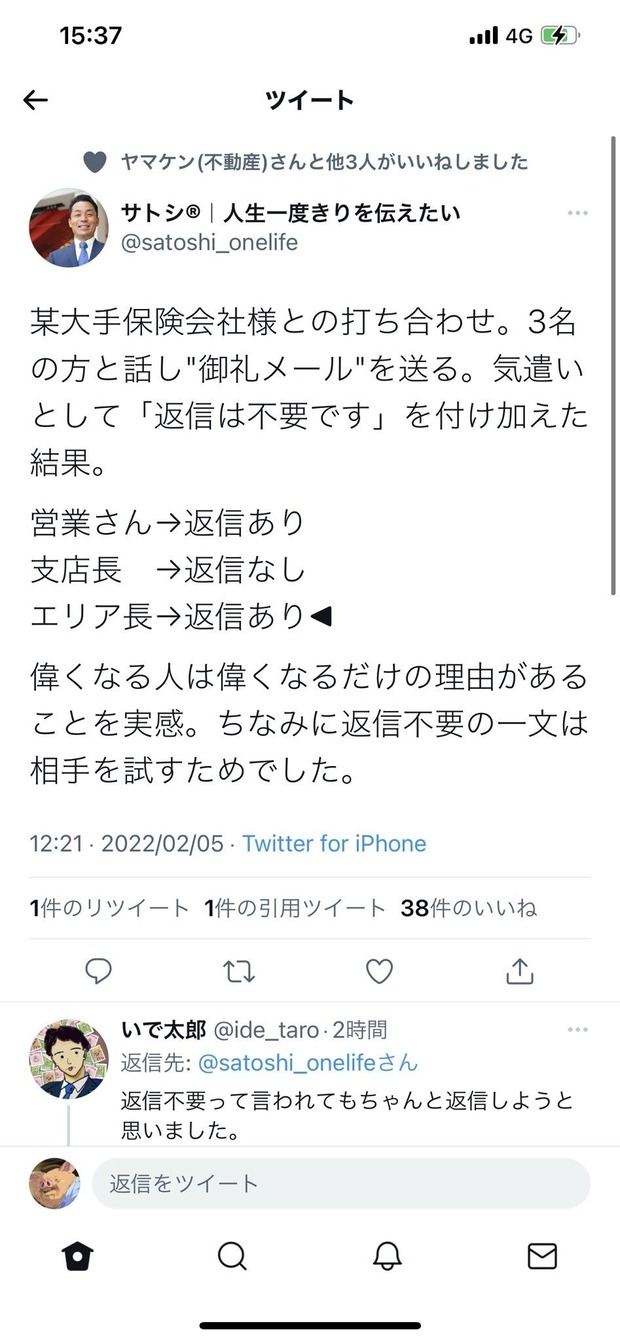View the 1件の引用ツイート list

point(295,908)
